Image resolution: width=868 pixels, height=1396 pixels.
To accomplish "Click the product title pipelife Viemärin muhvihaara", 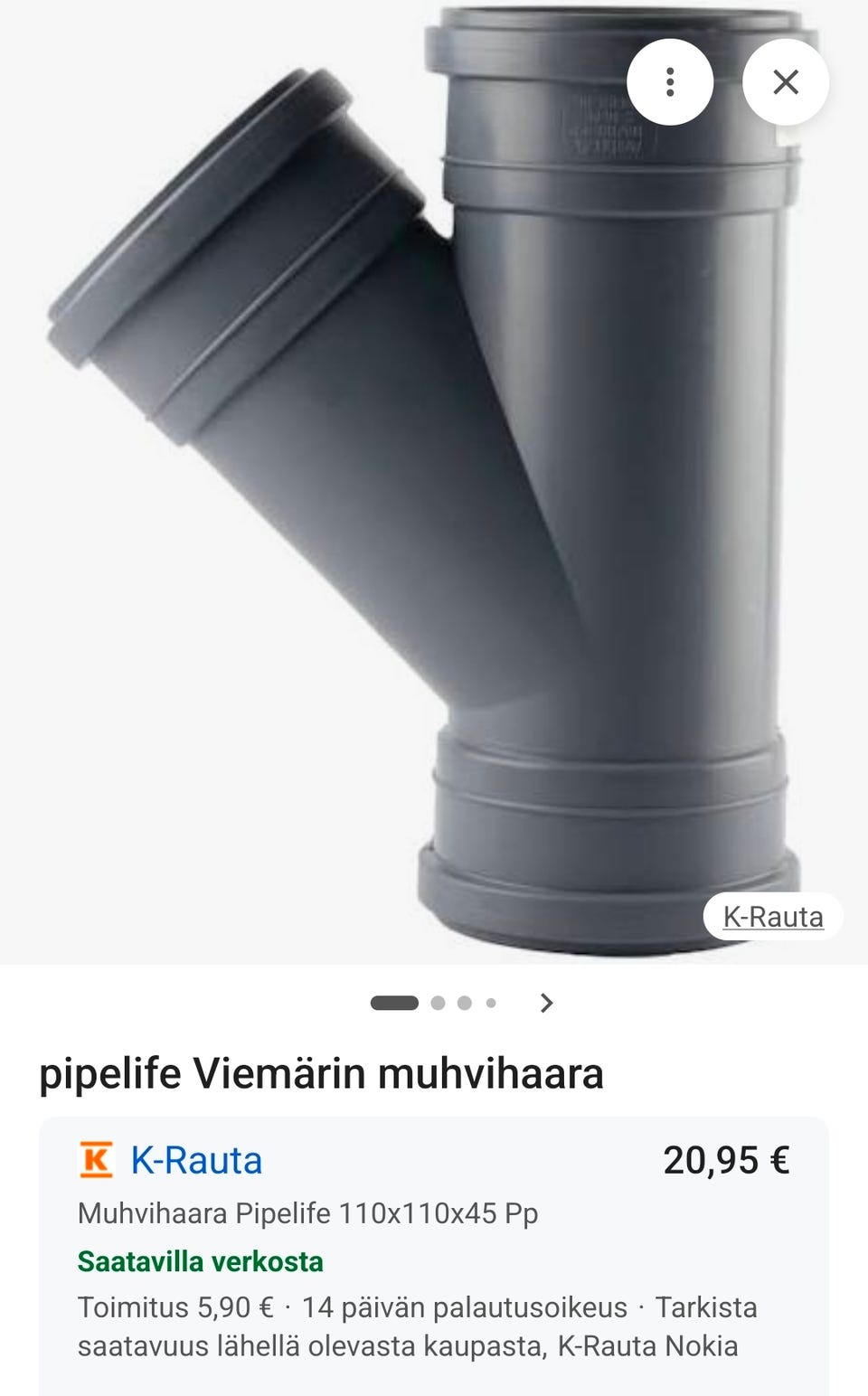I will click(323, 1076).
